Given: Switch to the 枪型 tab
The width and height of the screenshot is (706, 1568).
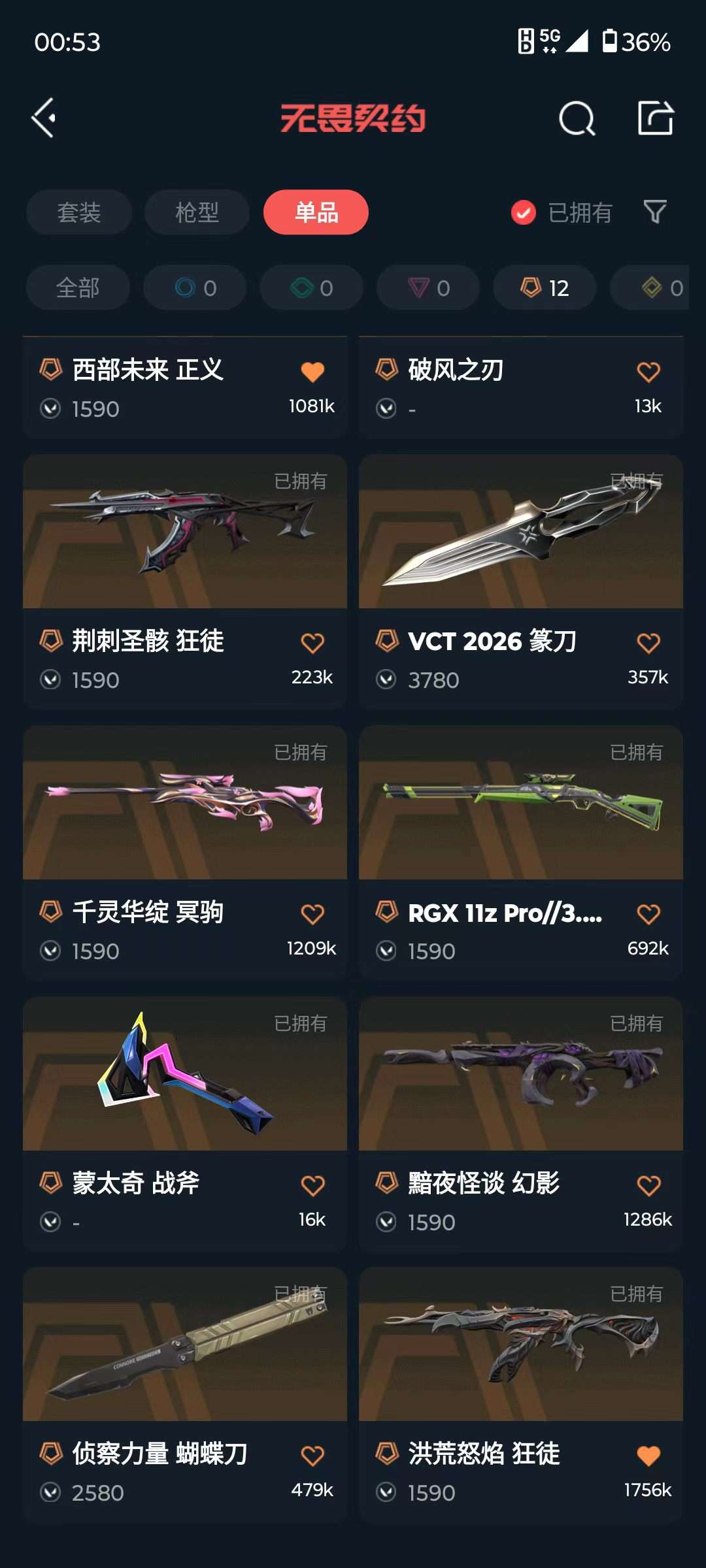Looking at the screenshot, I should pos(197,212).
